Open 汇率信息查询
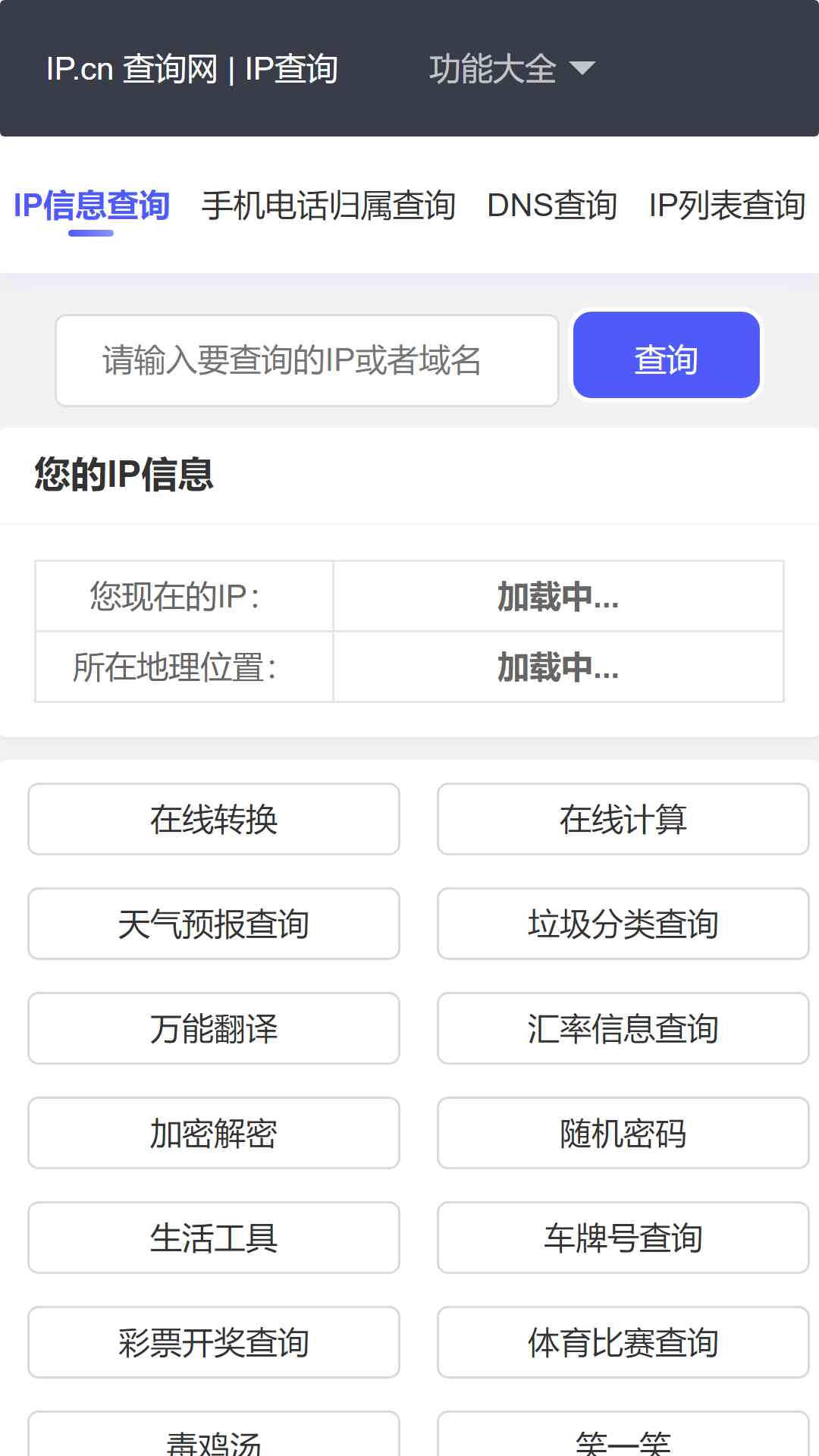 (x=623, y=1028)
